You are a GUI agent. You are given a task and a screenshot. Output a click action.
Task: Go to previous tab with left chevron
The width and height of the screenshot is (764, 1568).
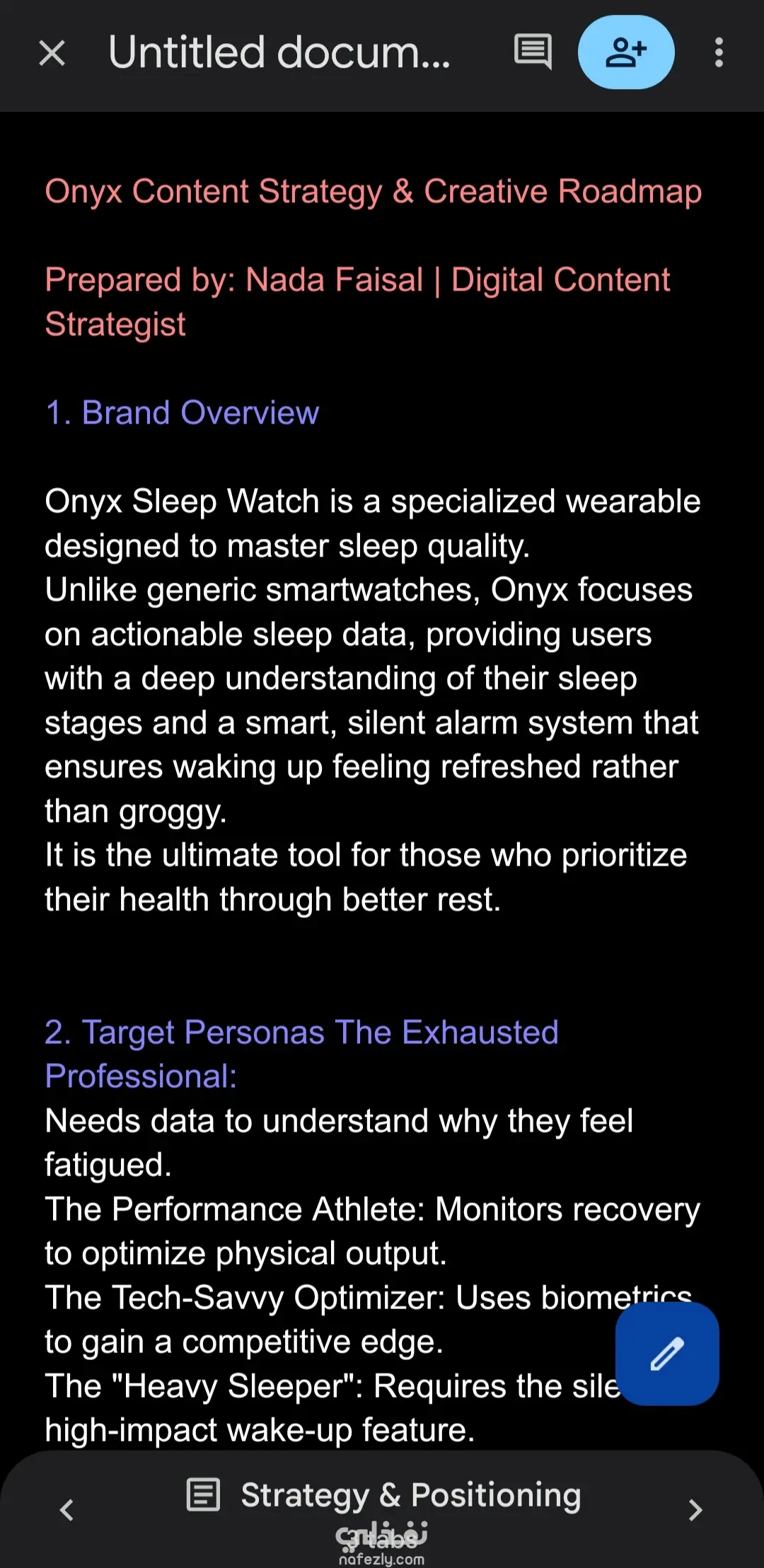point(67,1509)
